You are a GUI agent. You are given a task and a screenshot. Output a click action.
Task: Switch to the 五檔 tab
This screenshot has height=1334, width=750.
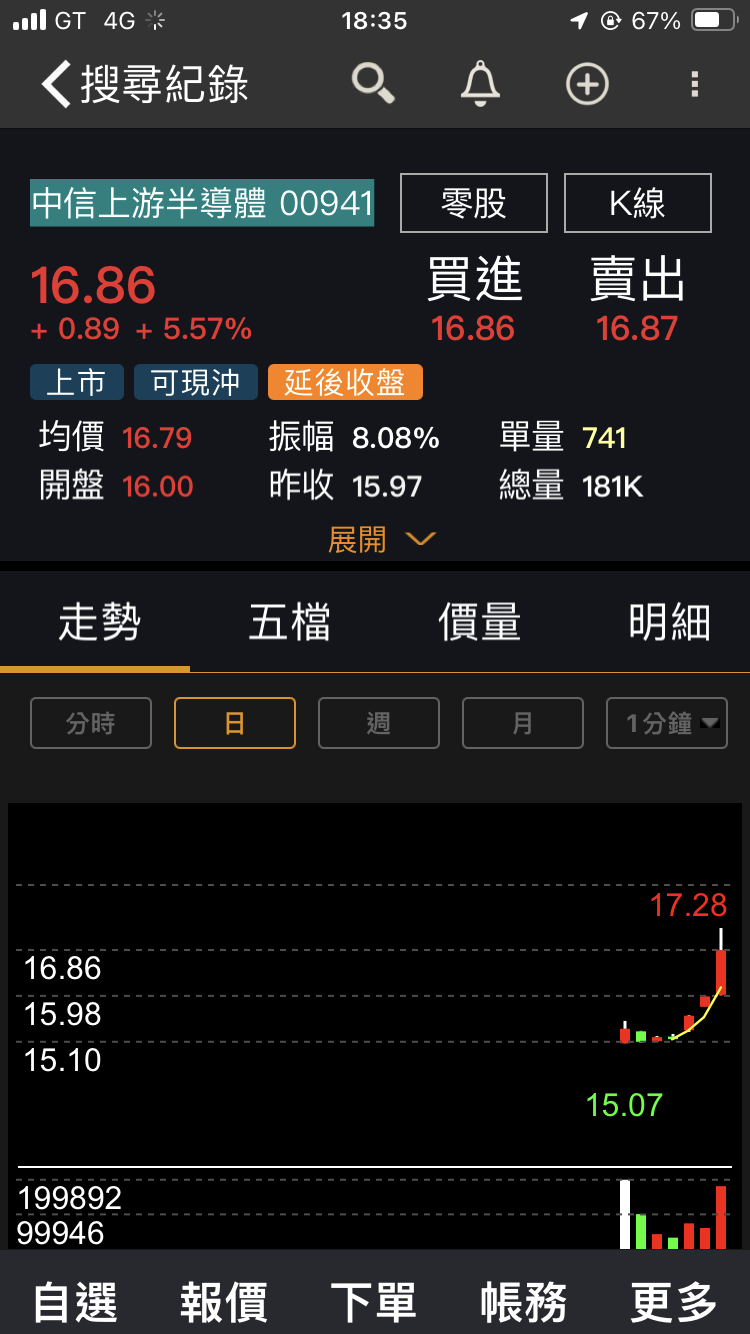(289, 623)
